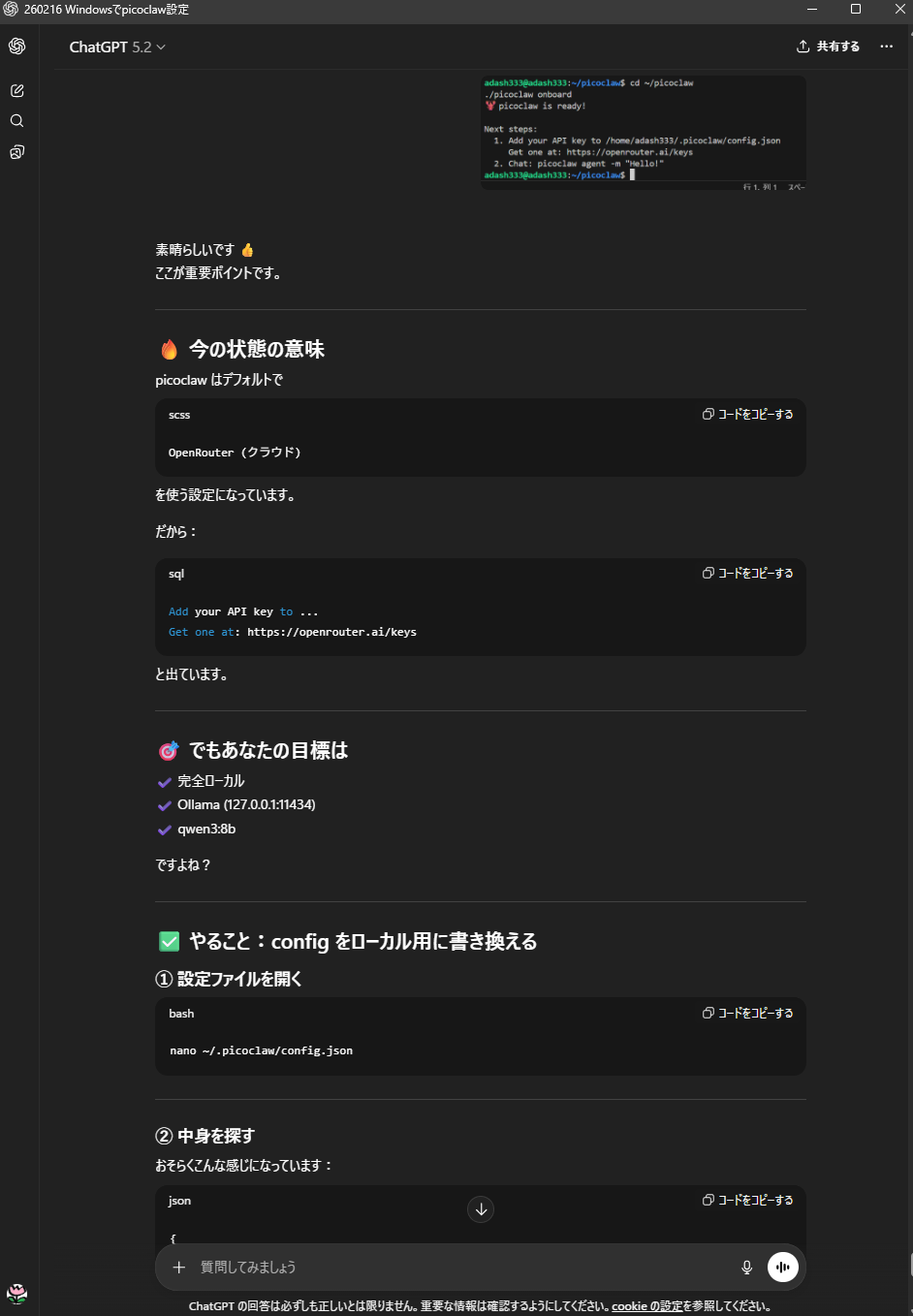Start voice mode with the waveform button
The height and width of the screenshot is (1316, 913).
pyautogui.click(x=783, y=1268)
